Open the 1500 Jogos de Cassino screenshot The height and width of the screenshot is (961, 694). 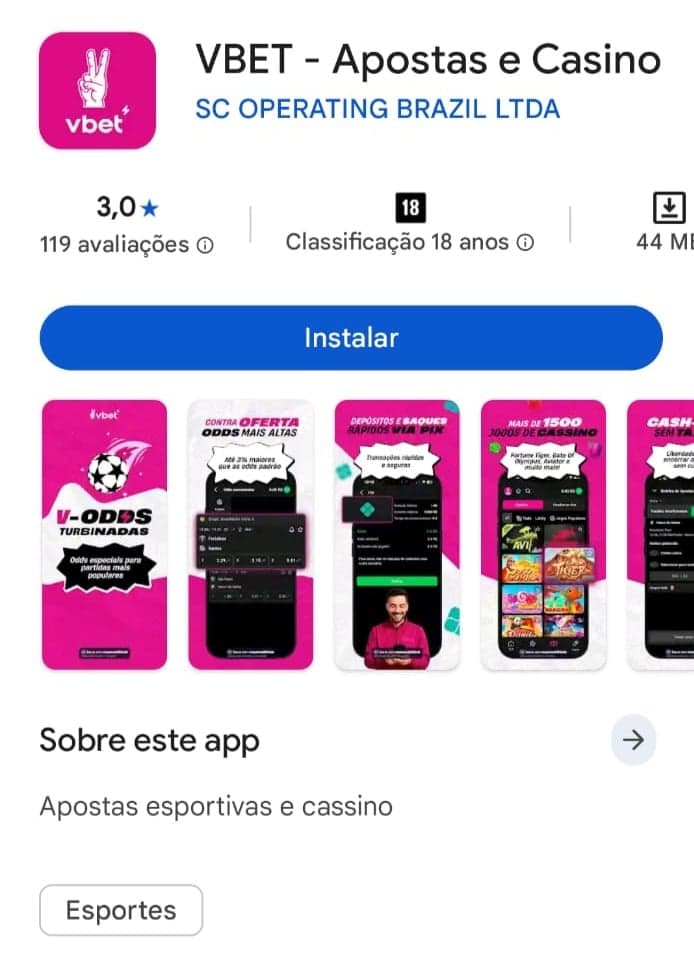543,535
